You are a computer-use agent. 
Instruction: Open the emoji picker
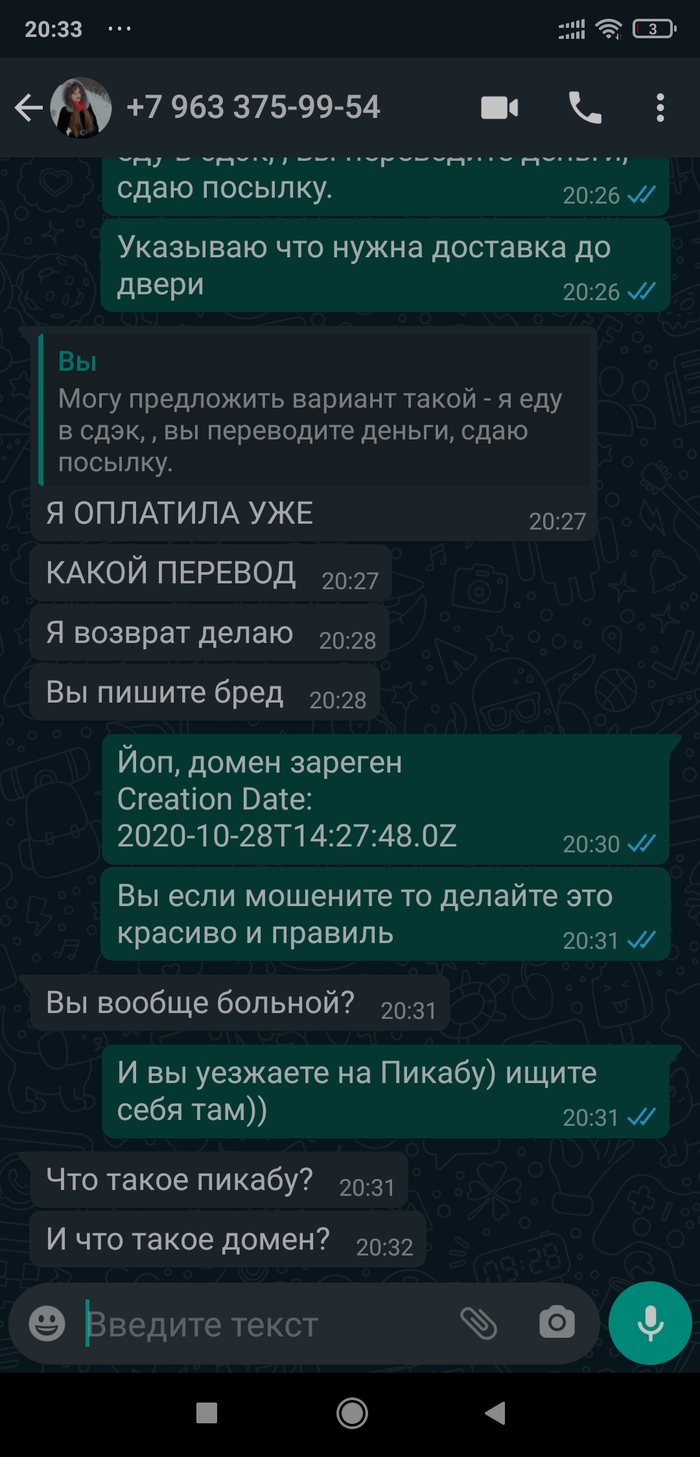[47, 1324]
